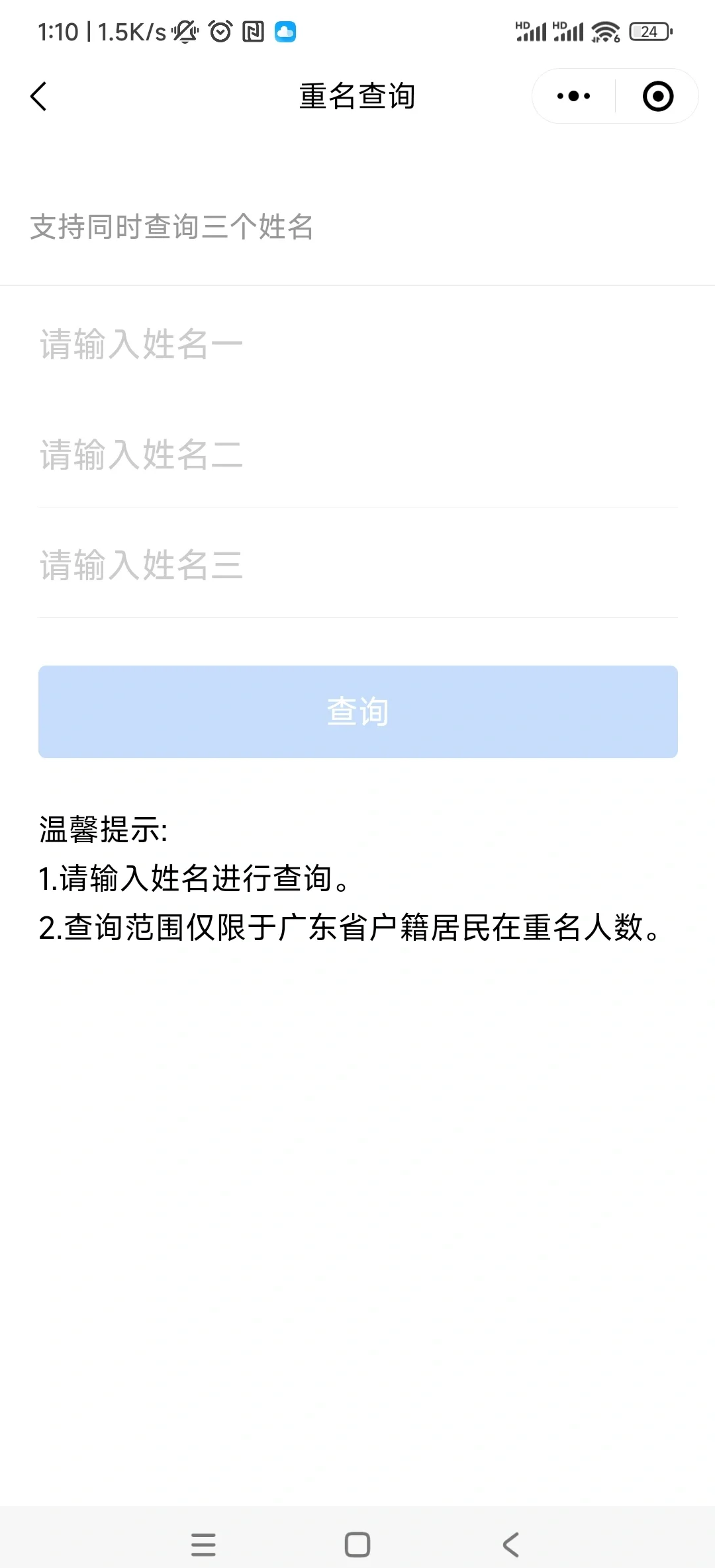Tap the 请输入姓名三 input field
The height and width of the screenshot is (1568, 715).
coord(358,565)
